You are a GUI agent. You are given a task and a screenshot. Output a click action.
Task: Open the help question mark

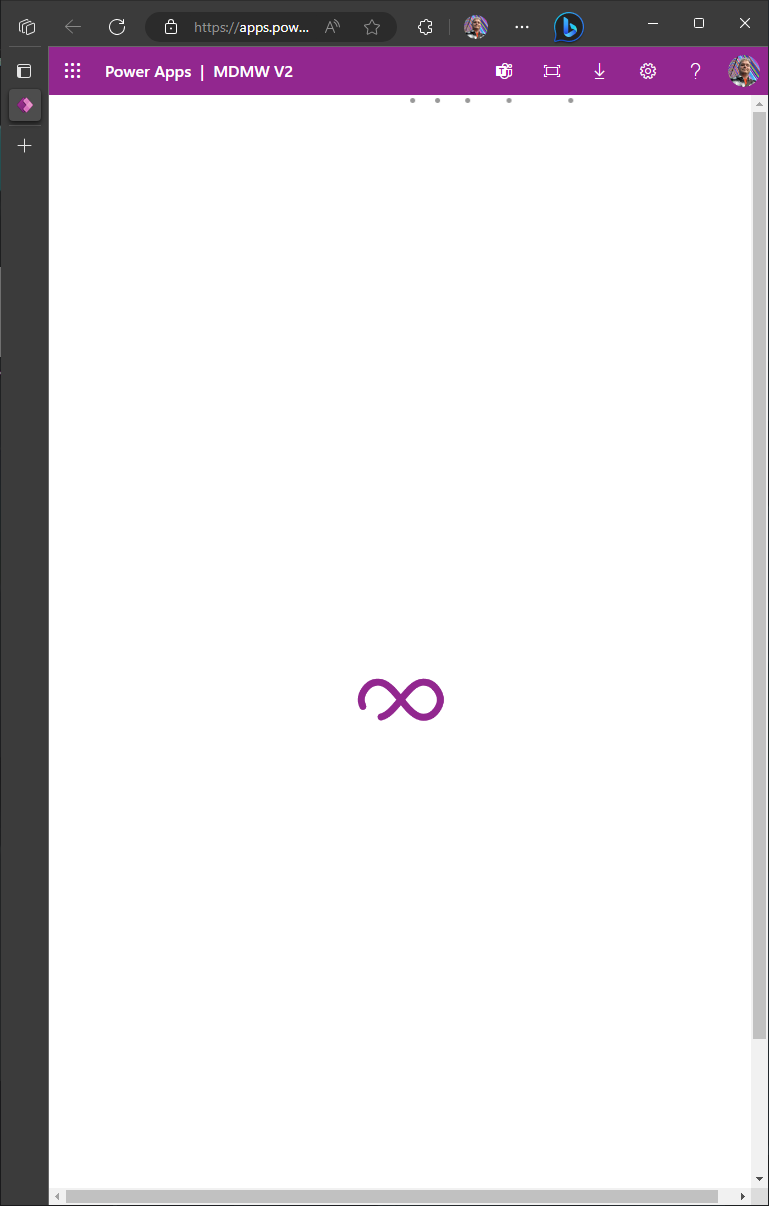696,71
